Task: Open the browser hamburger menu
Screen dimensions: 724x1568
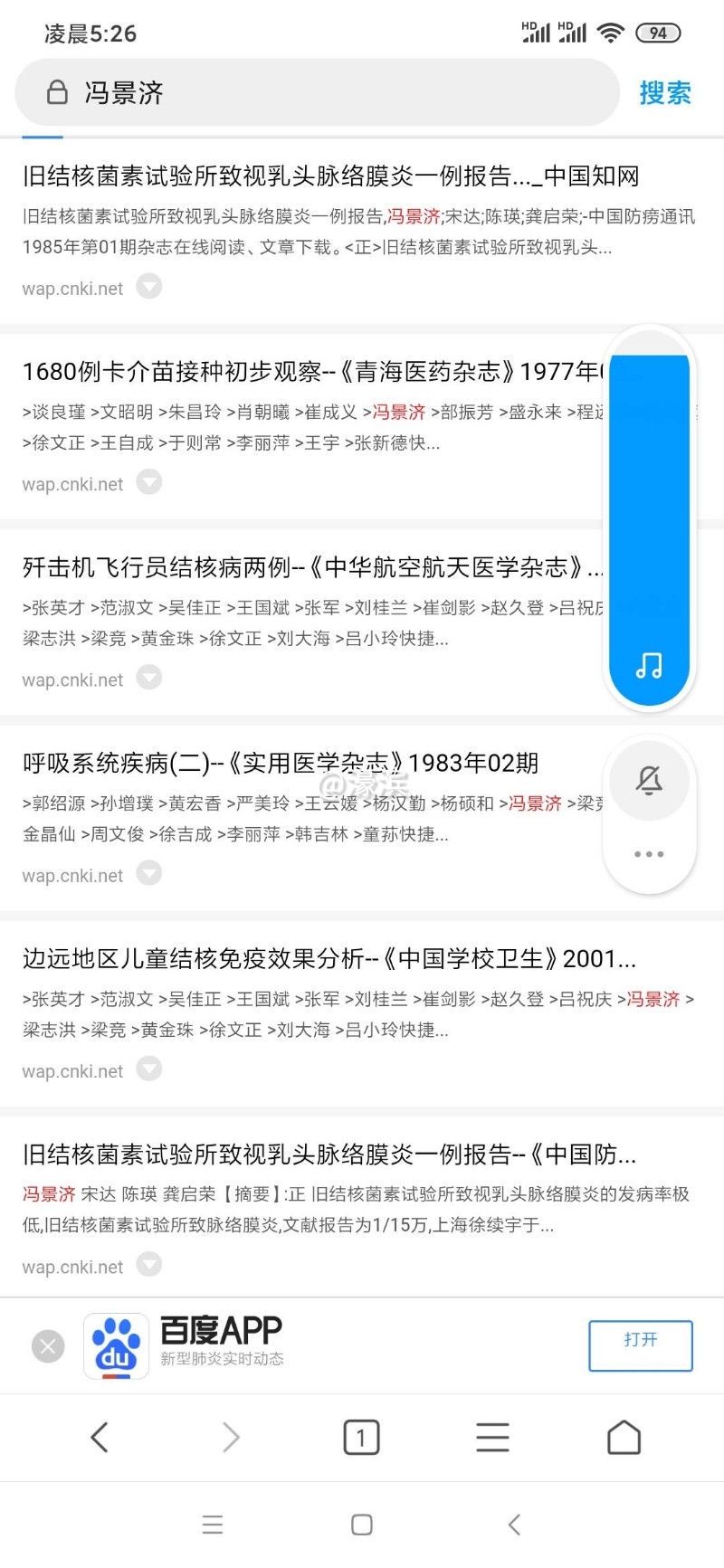Action: [491, 1438]
